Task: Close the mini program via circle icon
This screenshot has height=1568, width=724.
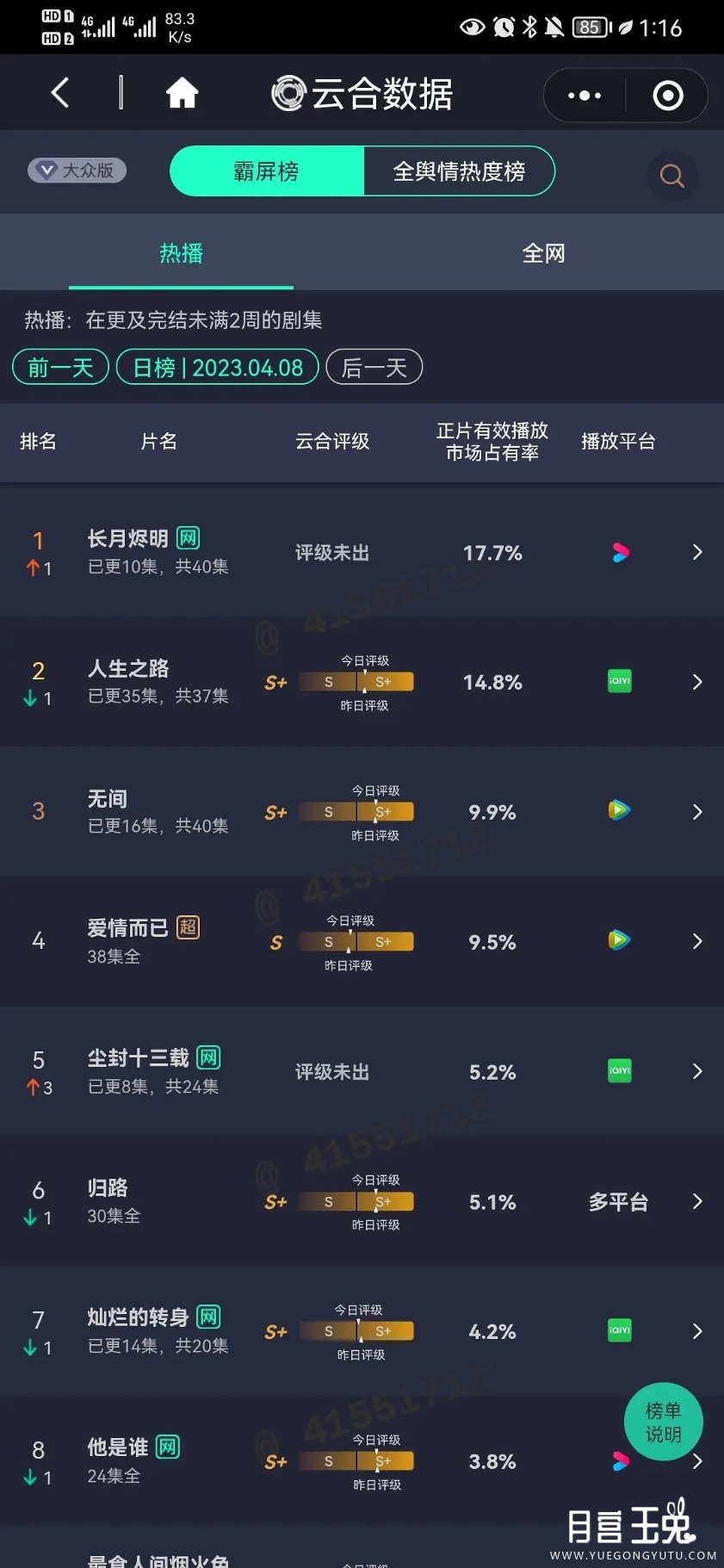Action: tap(668, 96)
